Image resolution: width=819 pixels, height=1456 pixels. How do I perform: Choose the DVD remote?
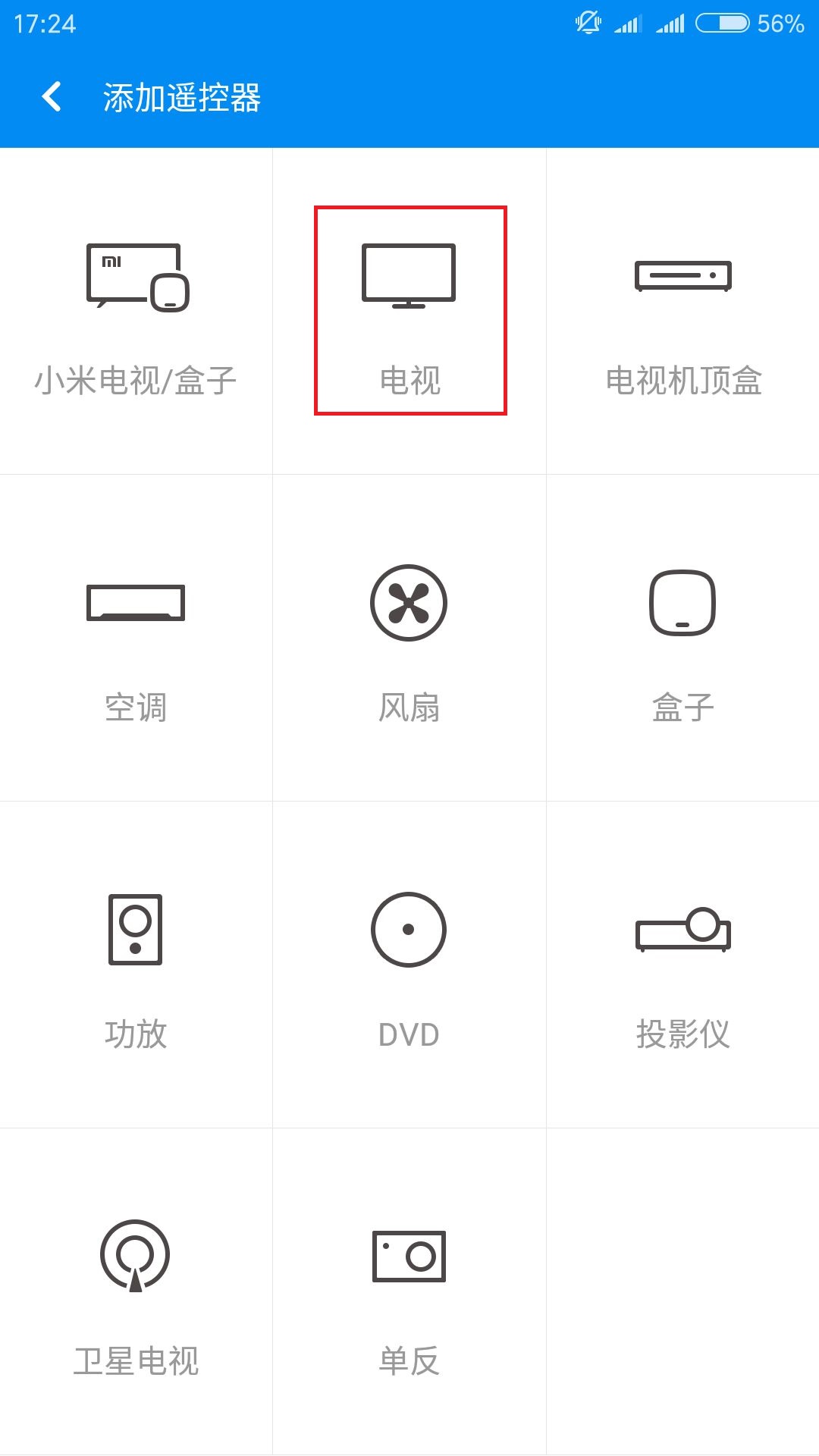click(409, 965)
